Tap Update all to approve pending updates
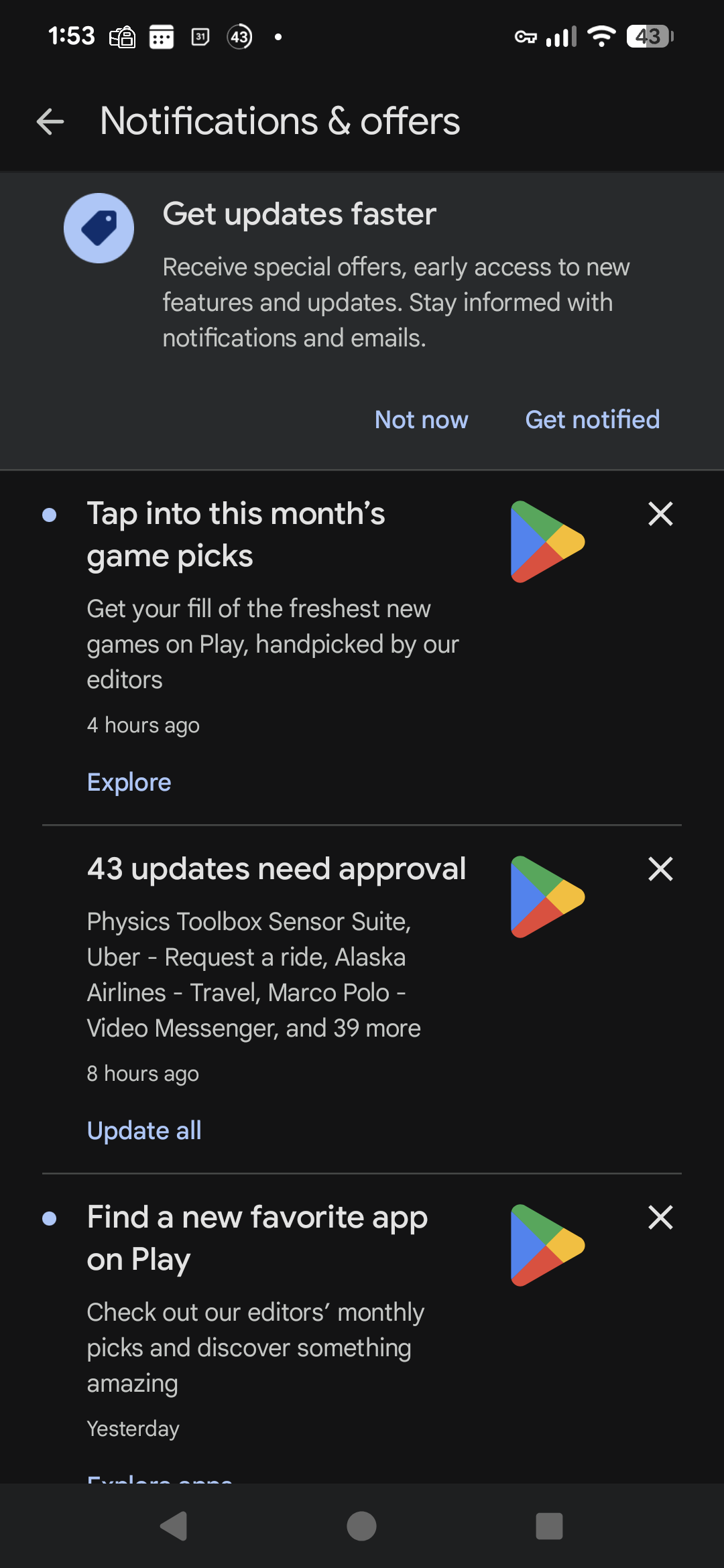 143,1130
